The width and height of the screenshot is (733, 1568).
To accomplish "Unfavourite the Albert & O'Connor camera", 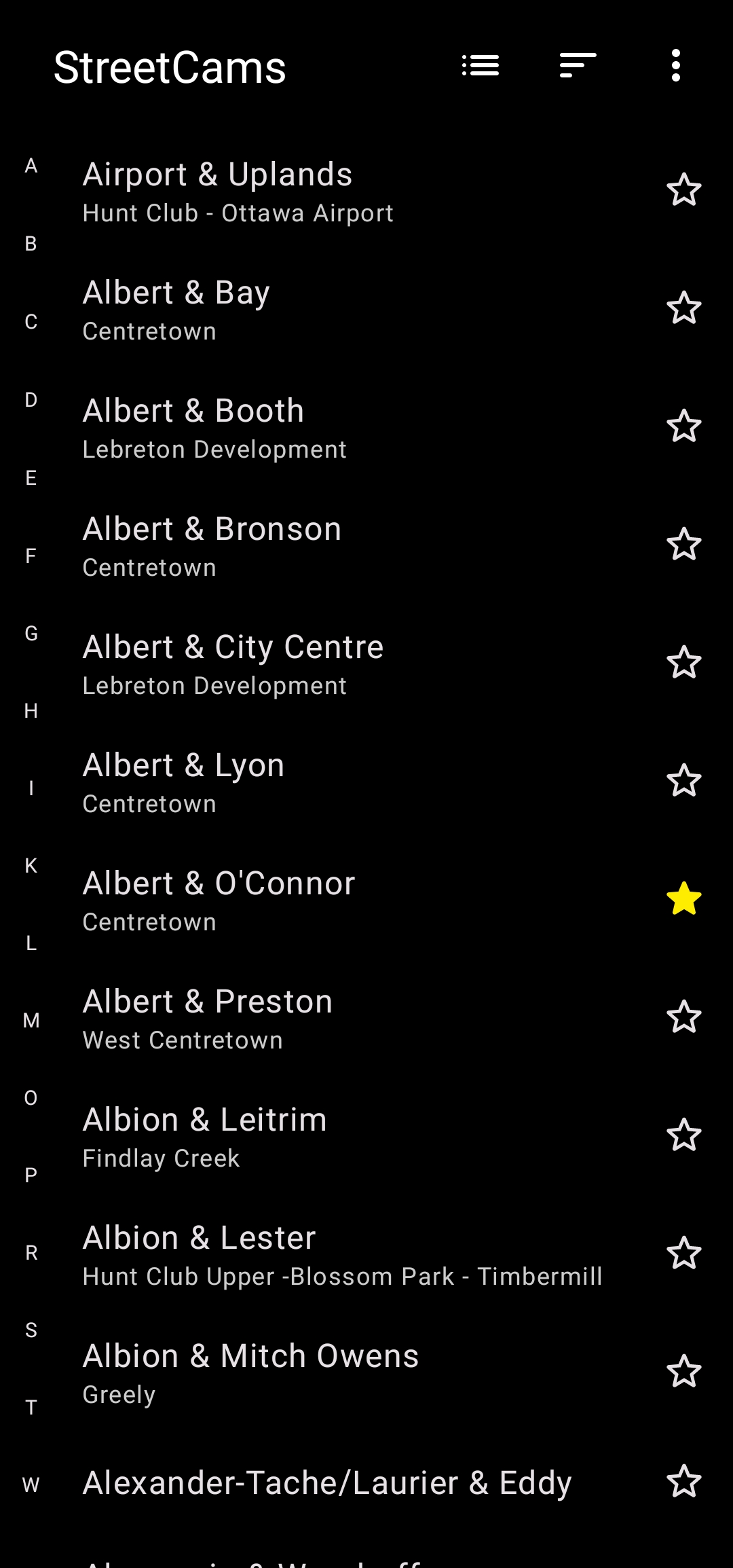I will pos(683,899).
